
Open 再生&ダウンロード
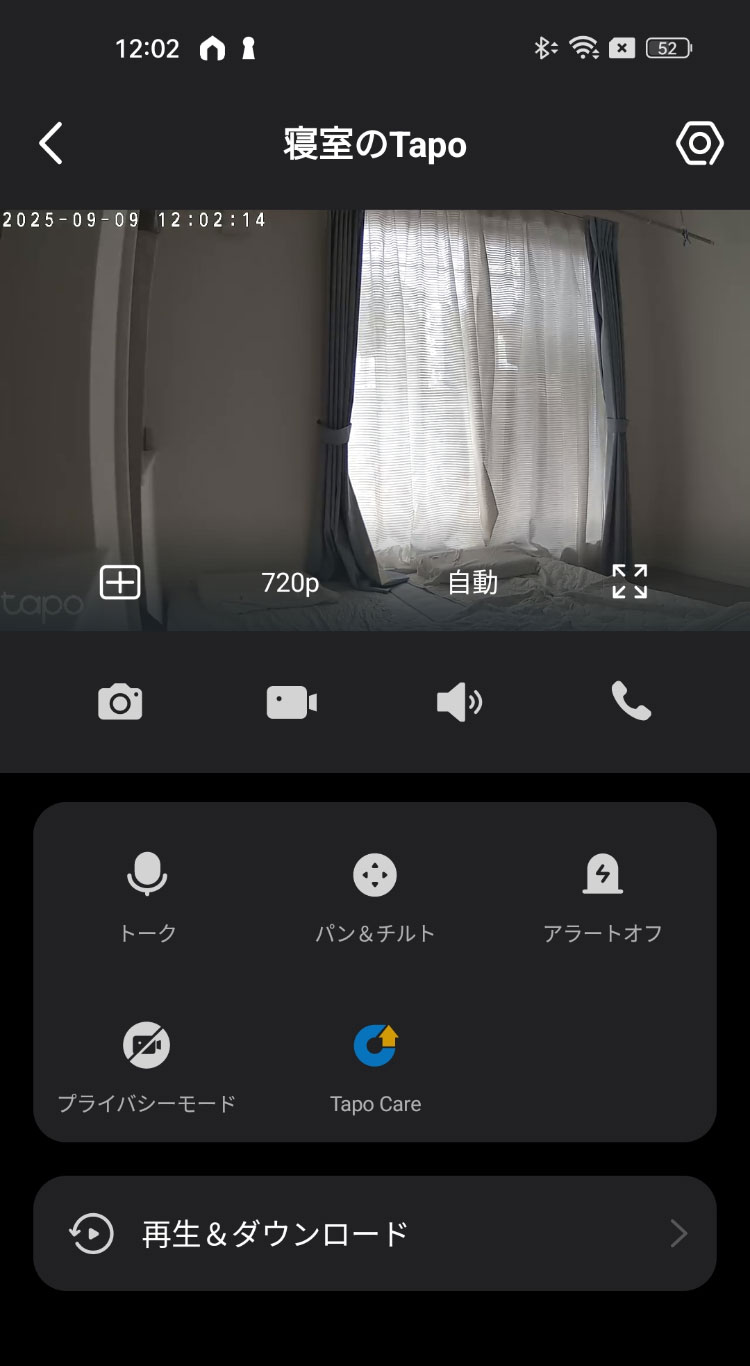pos(375,1234)
